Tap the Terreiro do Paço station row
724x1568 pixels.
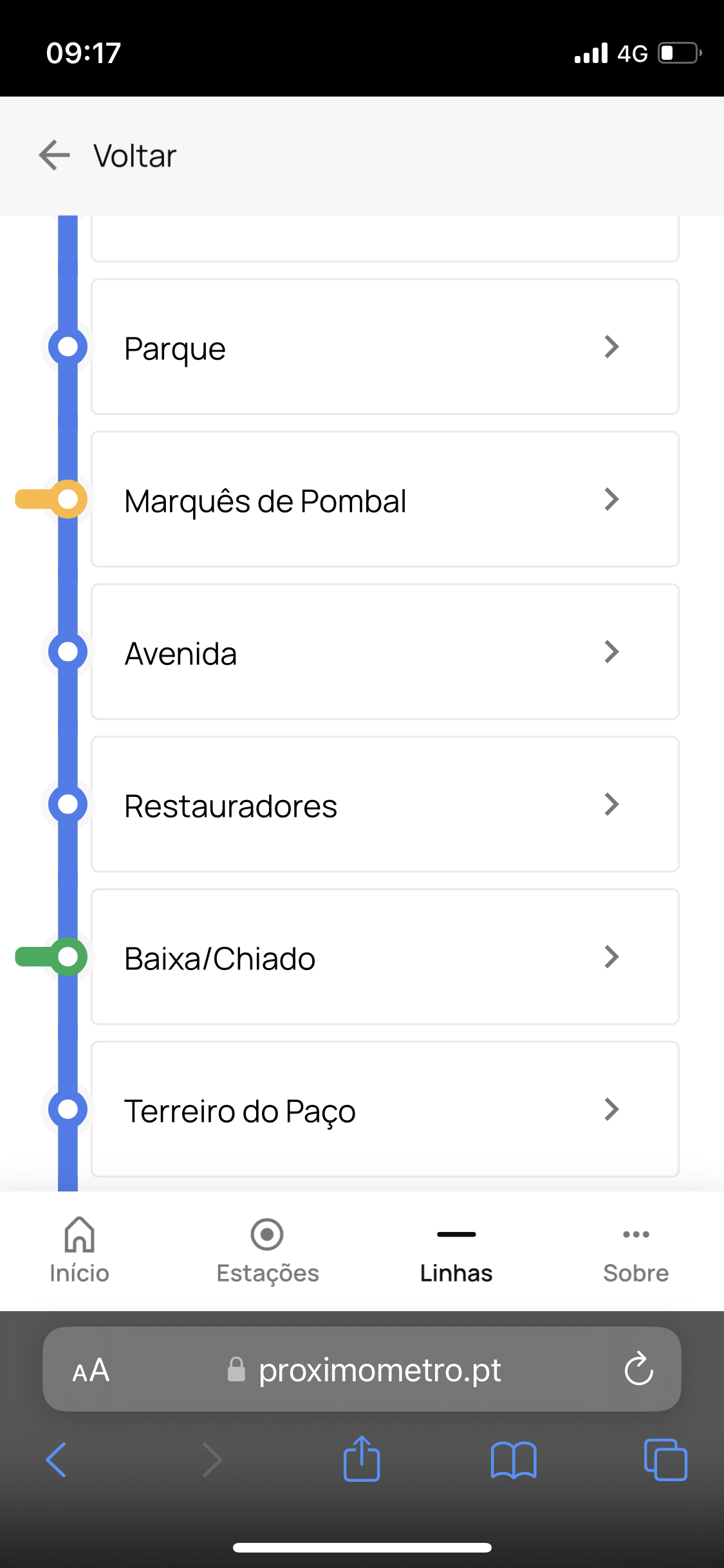pyautogui.click(x=385, y=1110)
